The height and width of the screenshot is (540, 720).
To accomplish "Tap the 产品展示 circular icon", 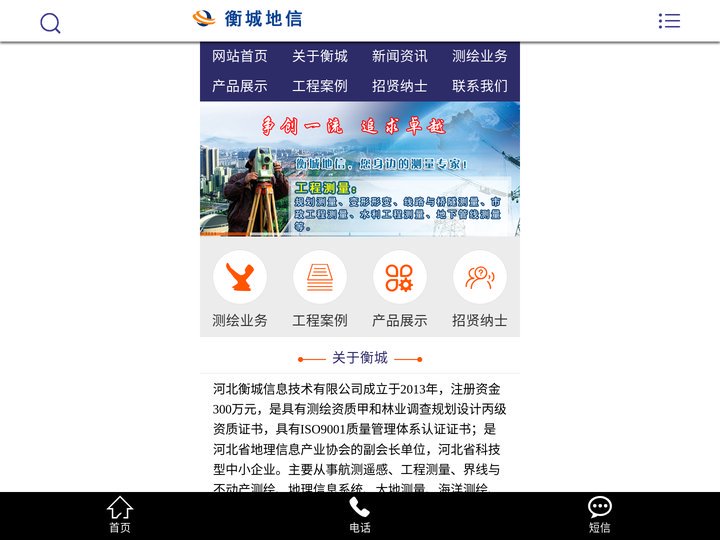I will click(x=400, y=277).
